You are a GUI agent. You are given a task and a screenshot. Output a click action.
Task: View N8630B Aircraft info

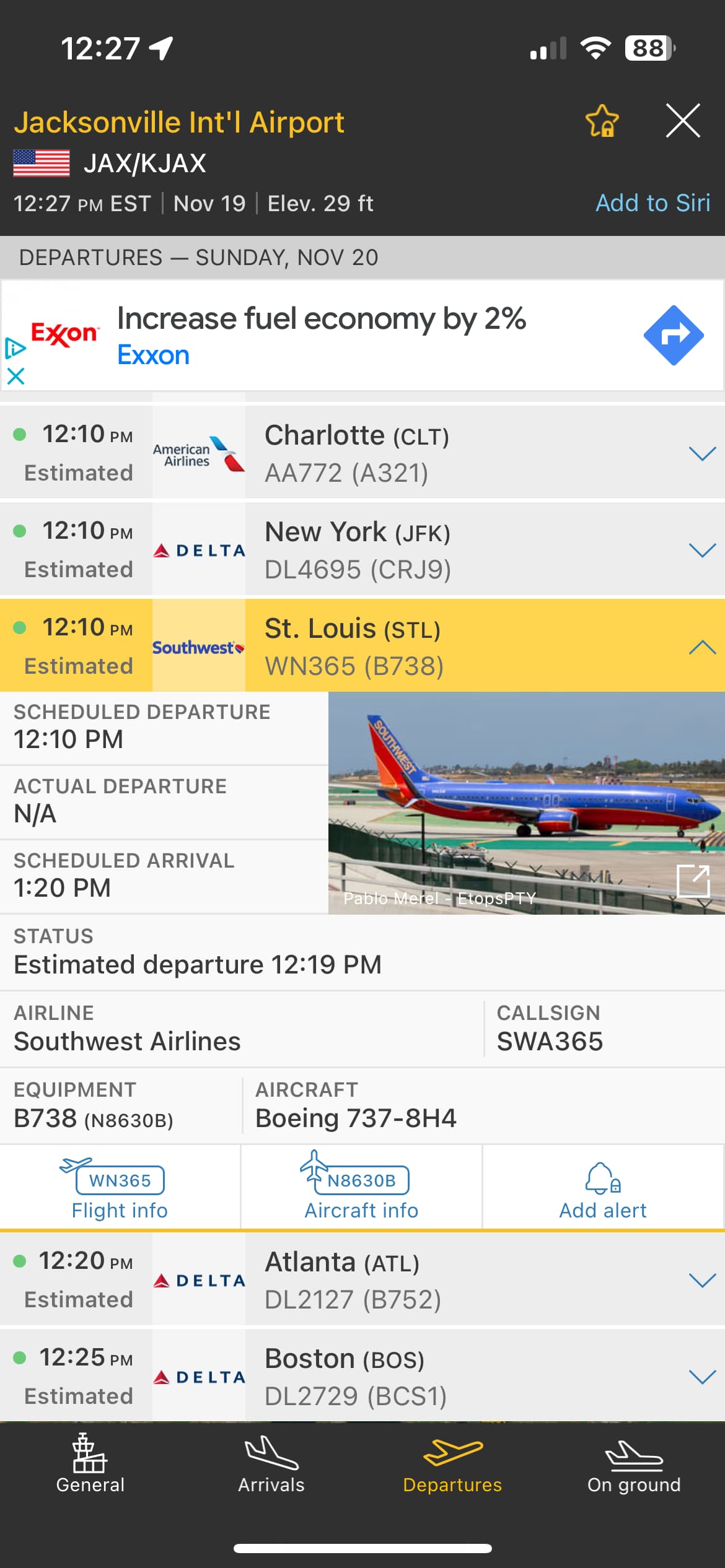click(x=361, y=1188)
